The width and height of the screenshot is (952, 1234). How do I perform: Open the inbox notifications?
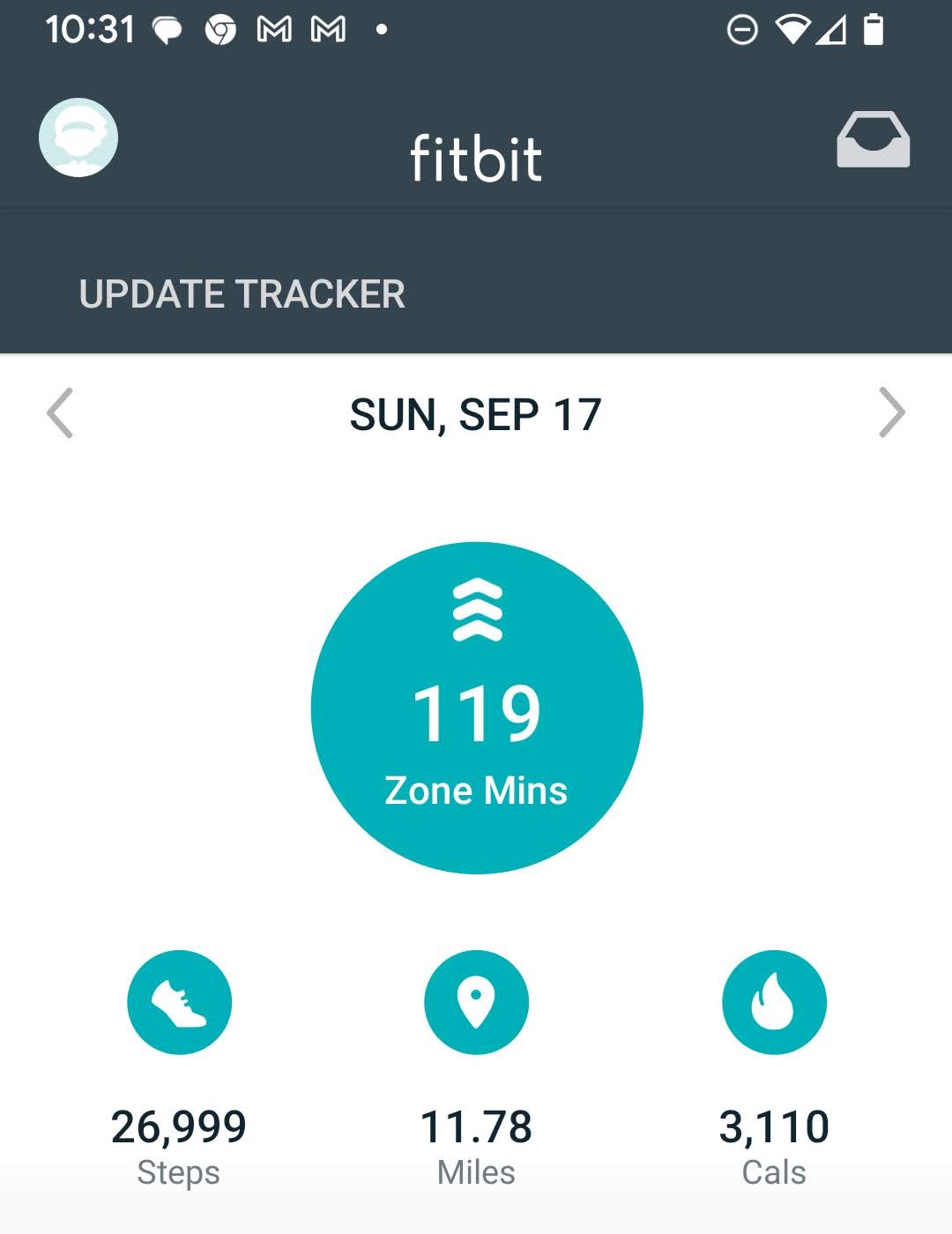tap(873, 140)
